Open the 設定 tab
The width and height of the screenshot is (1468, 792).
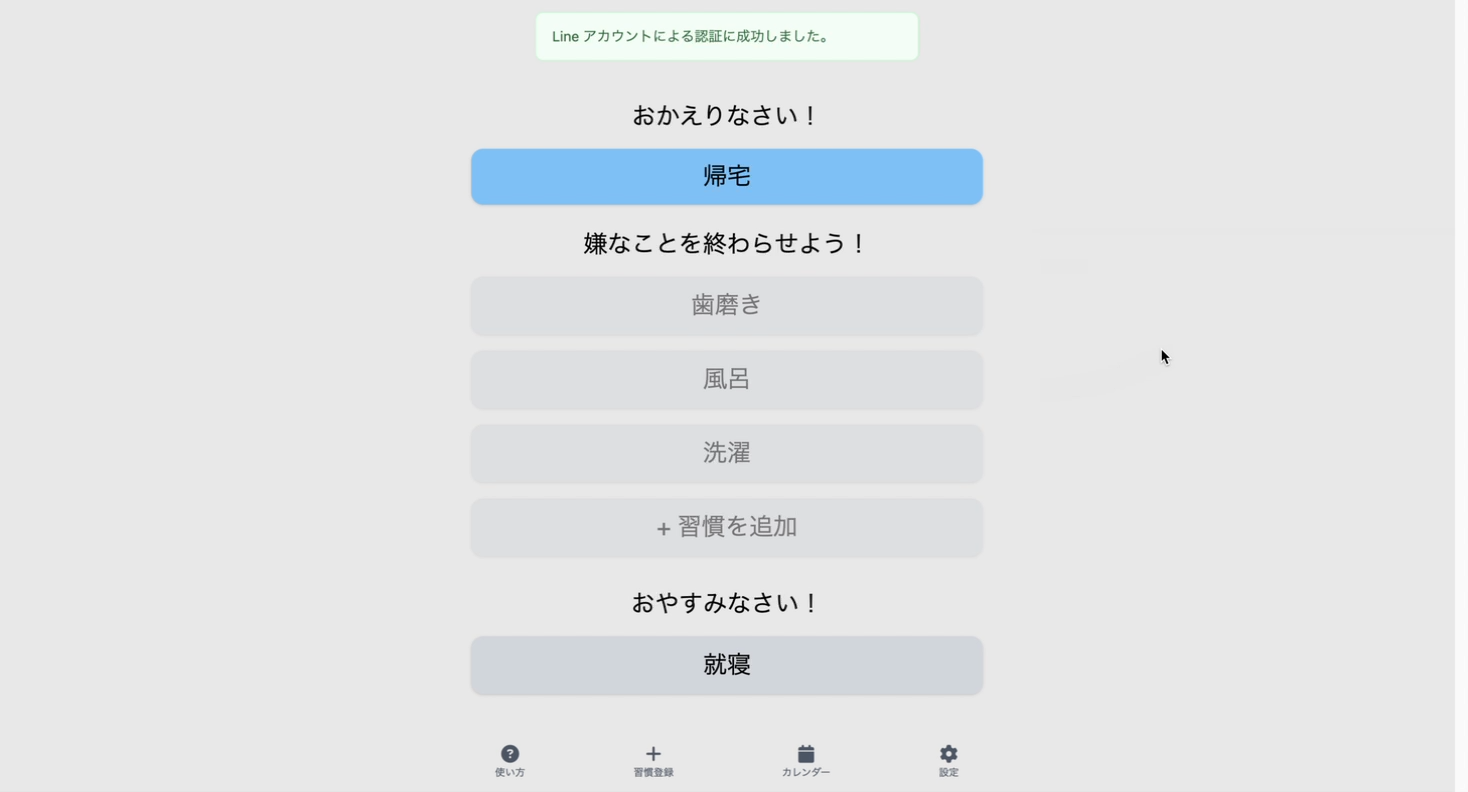948,760
